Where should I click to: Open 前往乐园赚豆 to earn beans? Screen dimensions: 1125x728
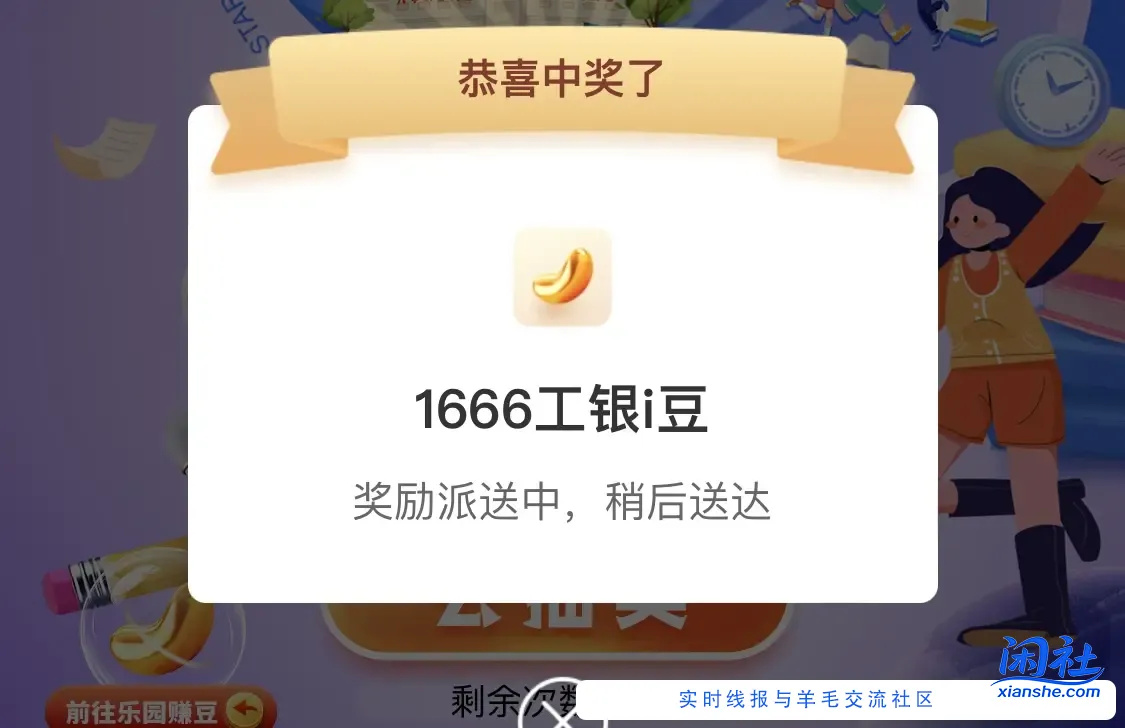pyautogui.click(x=160, y=711)
